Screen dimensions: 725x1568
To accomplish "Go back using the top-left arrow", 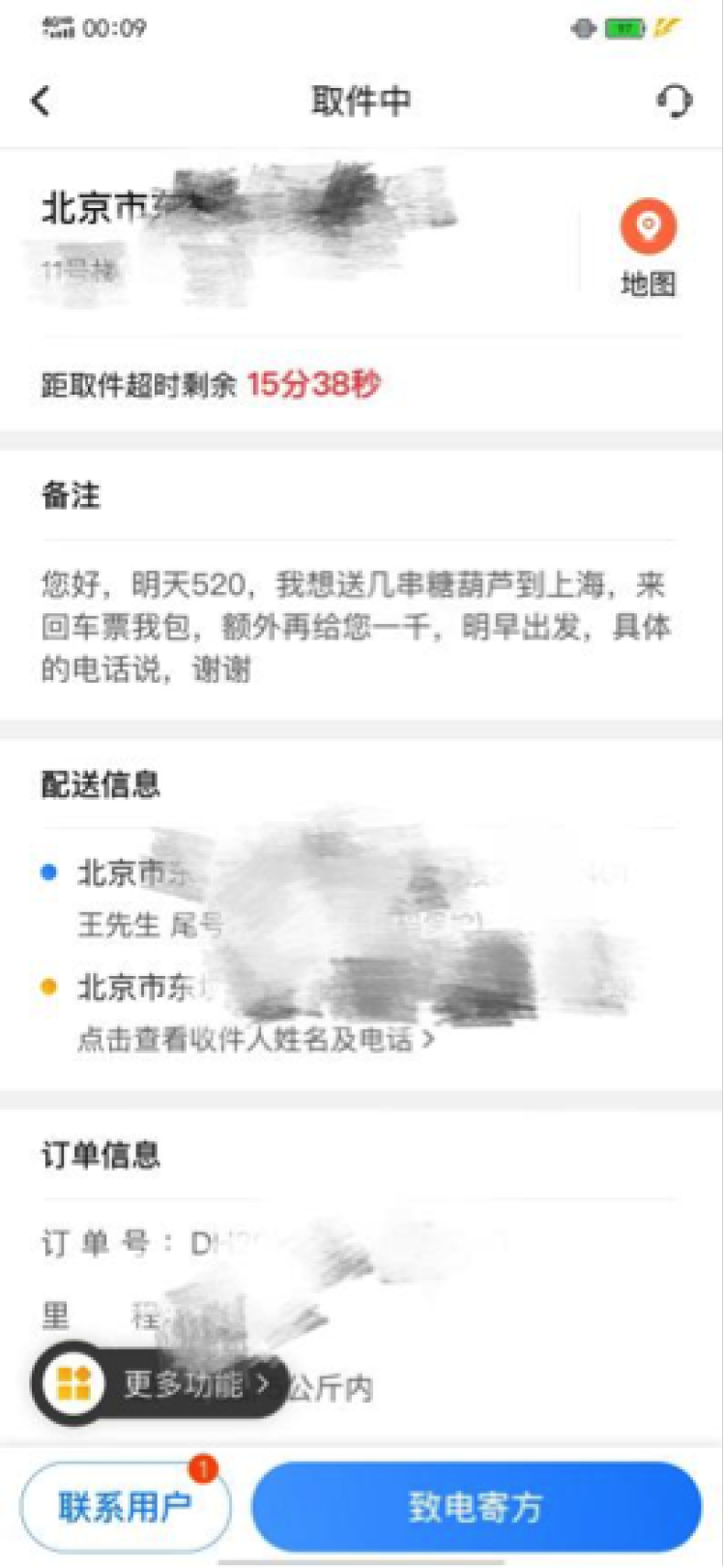I will click(x=41, y=101).
